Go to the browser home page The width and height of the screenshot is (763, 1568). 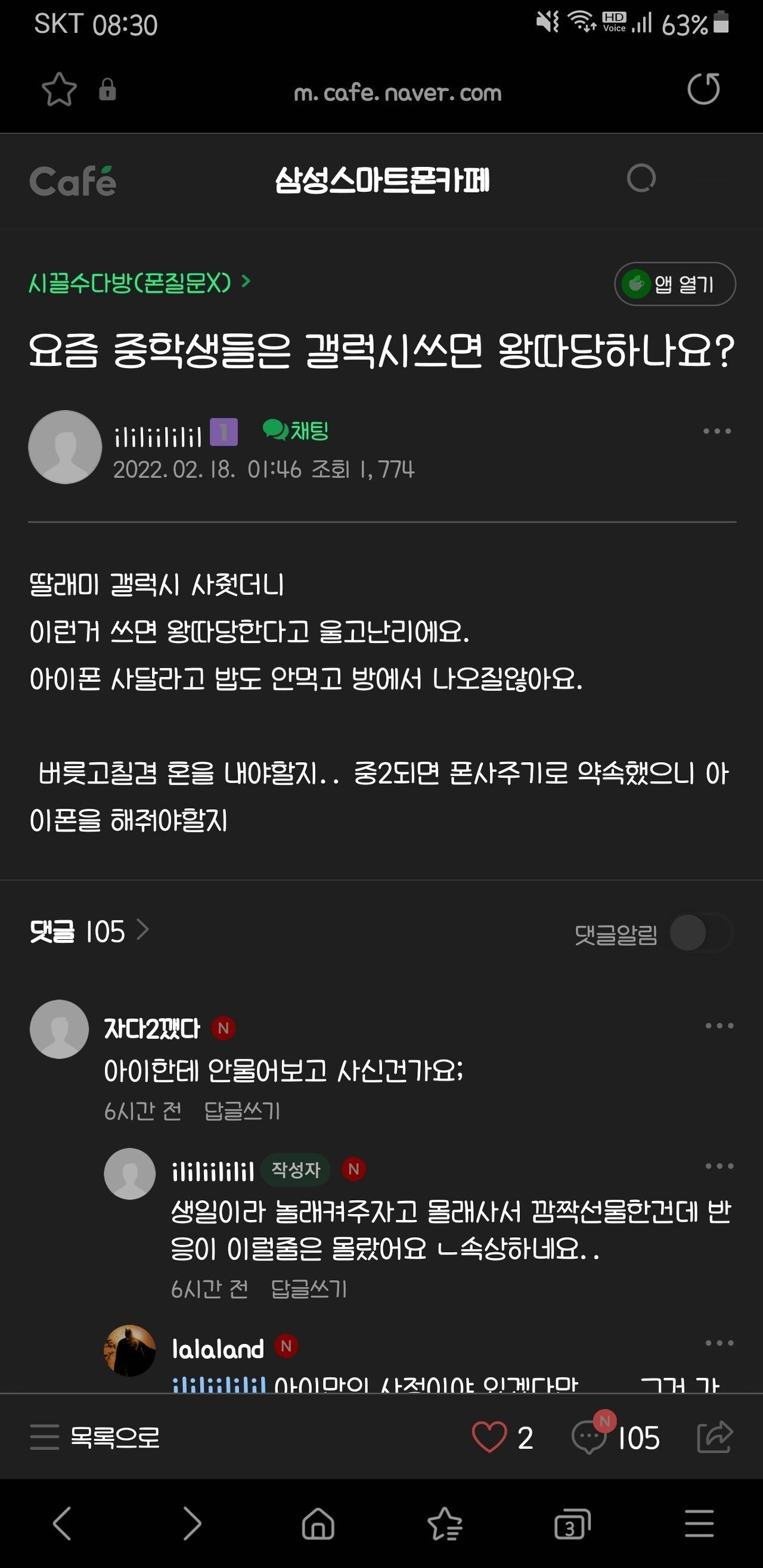[318, 1523]
